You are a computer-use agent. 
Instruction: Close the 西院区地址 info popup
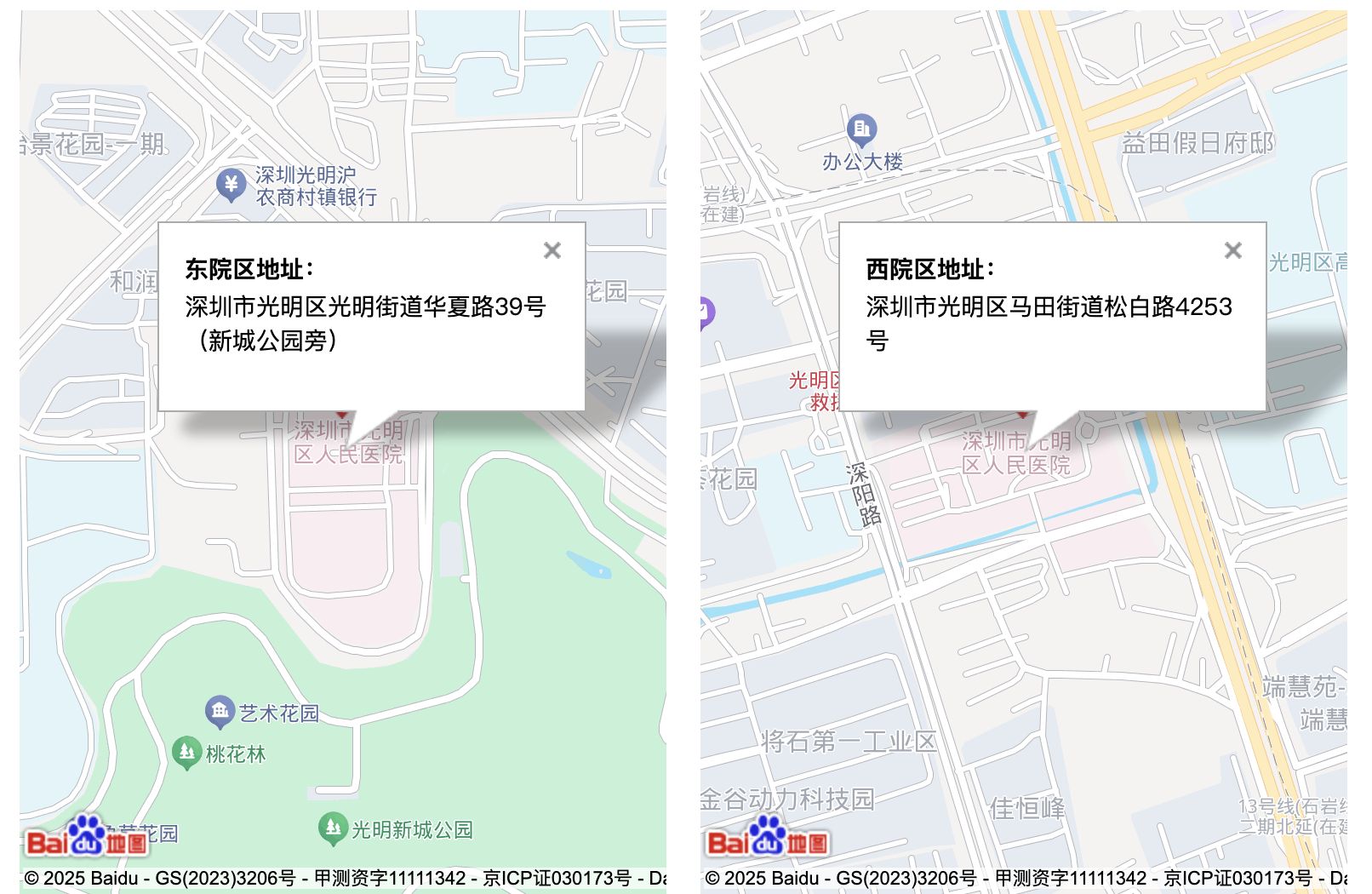(x=1232, y=250)
